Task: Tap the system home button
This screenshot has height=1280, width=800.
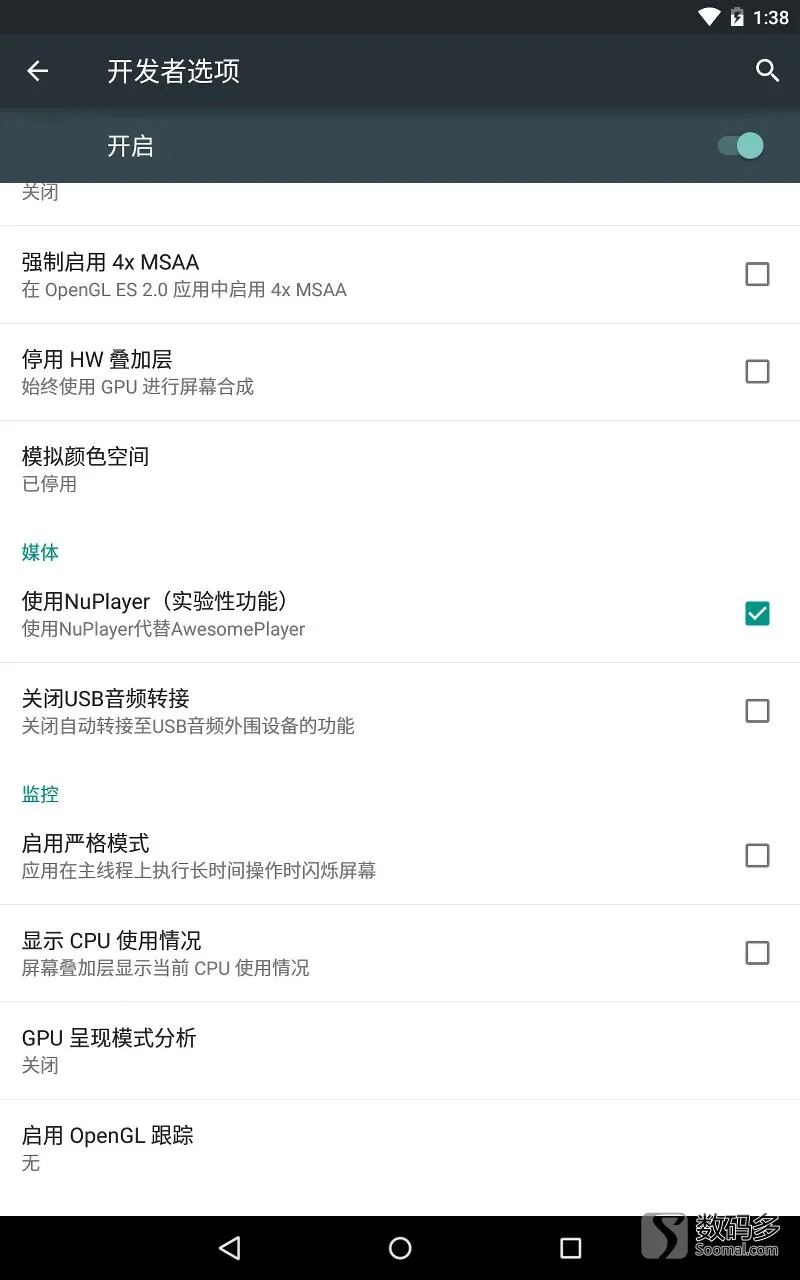Action: point(400,1248)
